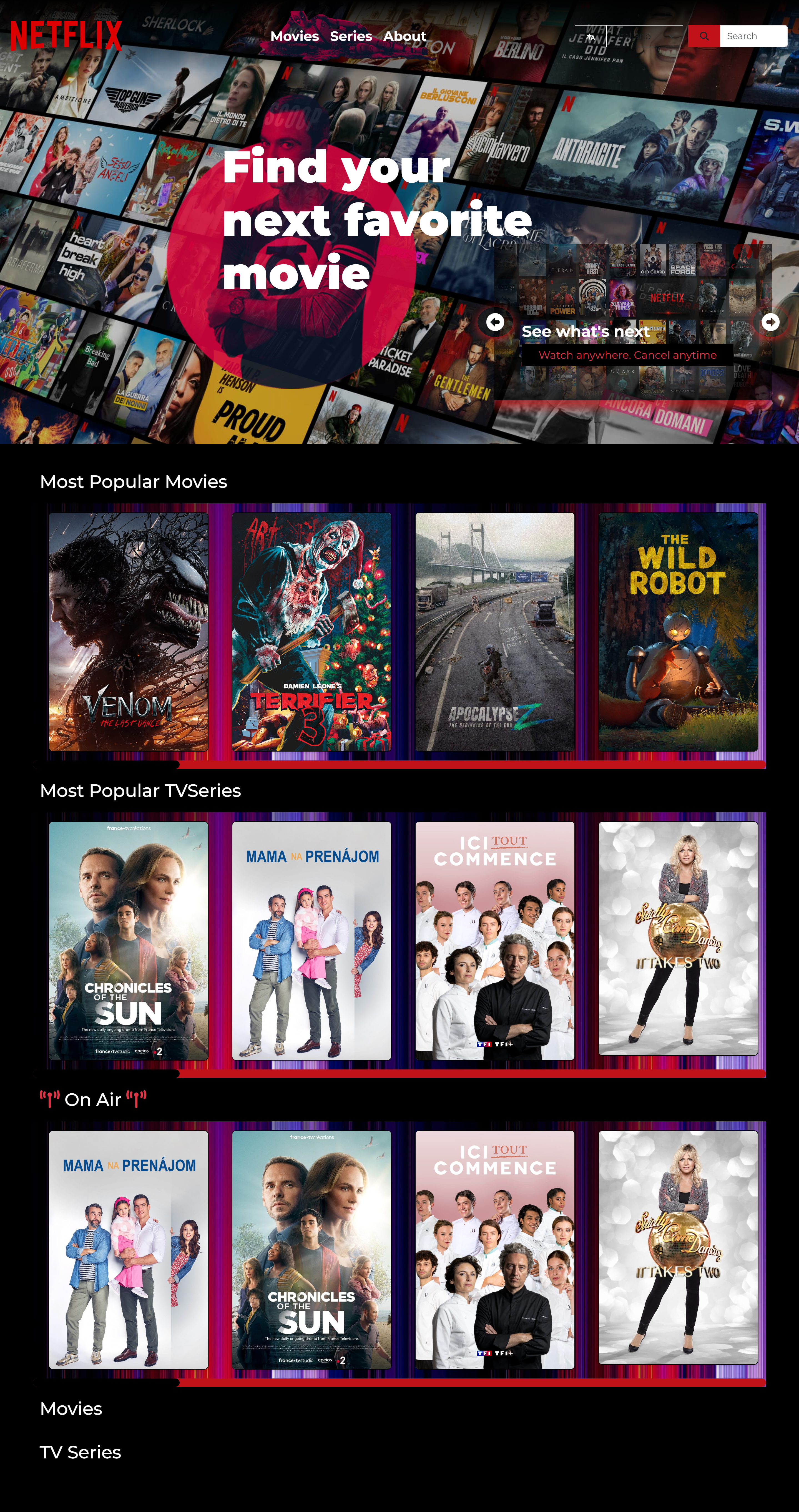Go to next slide in the carousel
799x1512 pixels.
coord(770,322)
